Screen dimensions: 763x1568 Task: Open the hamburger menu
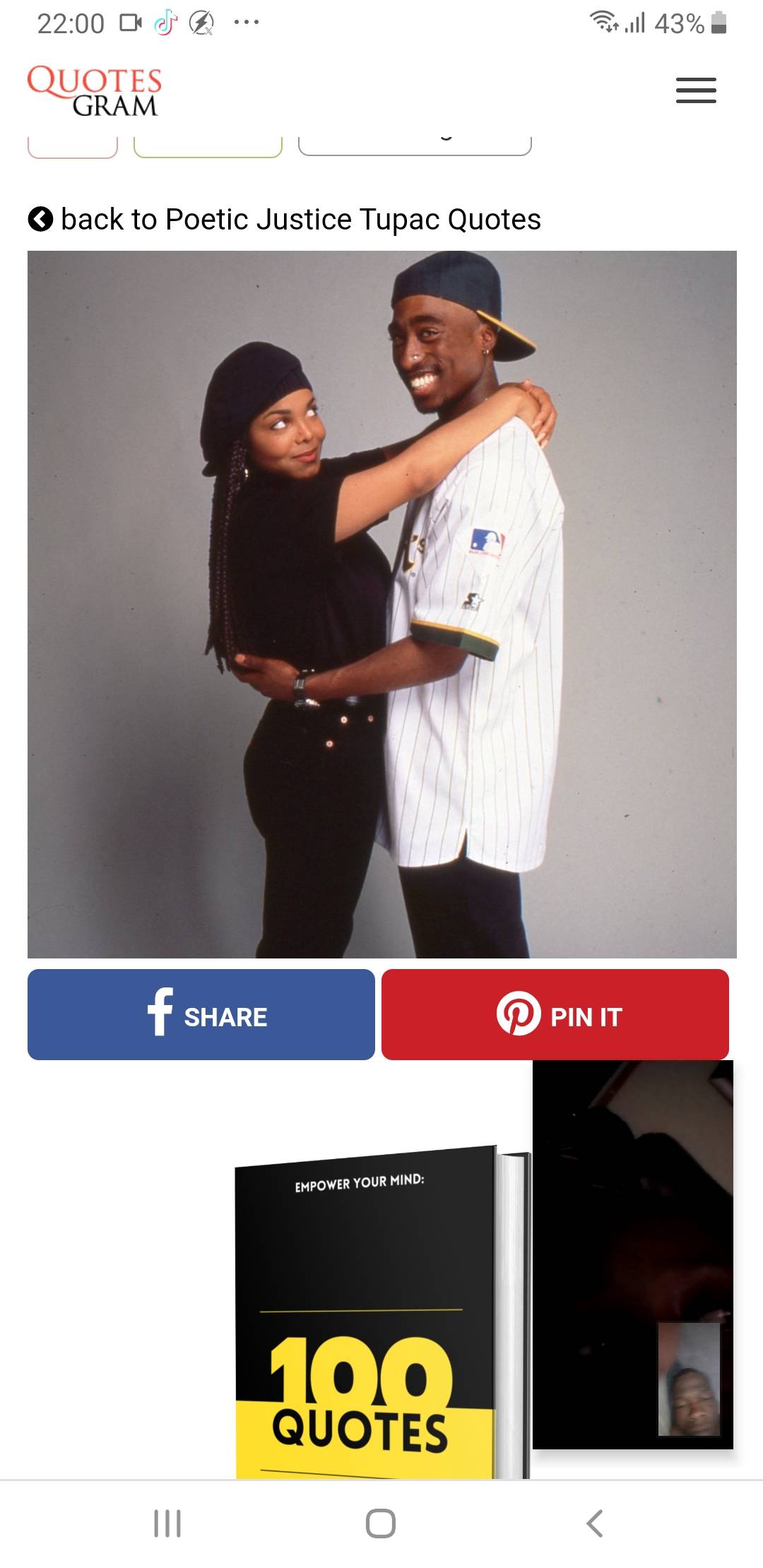click(x=696, y=90)
